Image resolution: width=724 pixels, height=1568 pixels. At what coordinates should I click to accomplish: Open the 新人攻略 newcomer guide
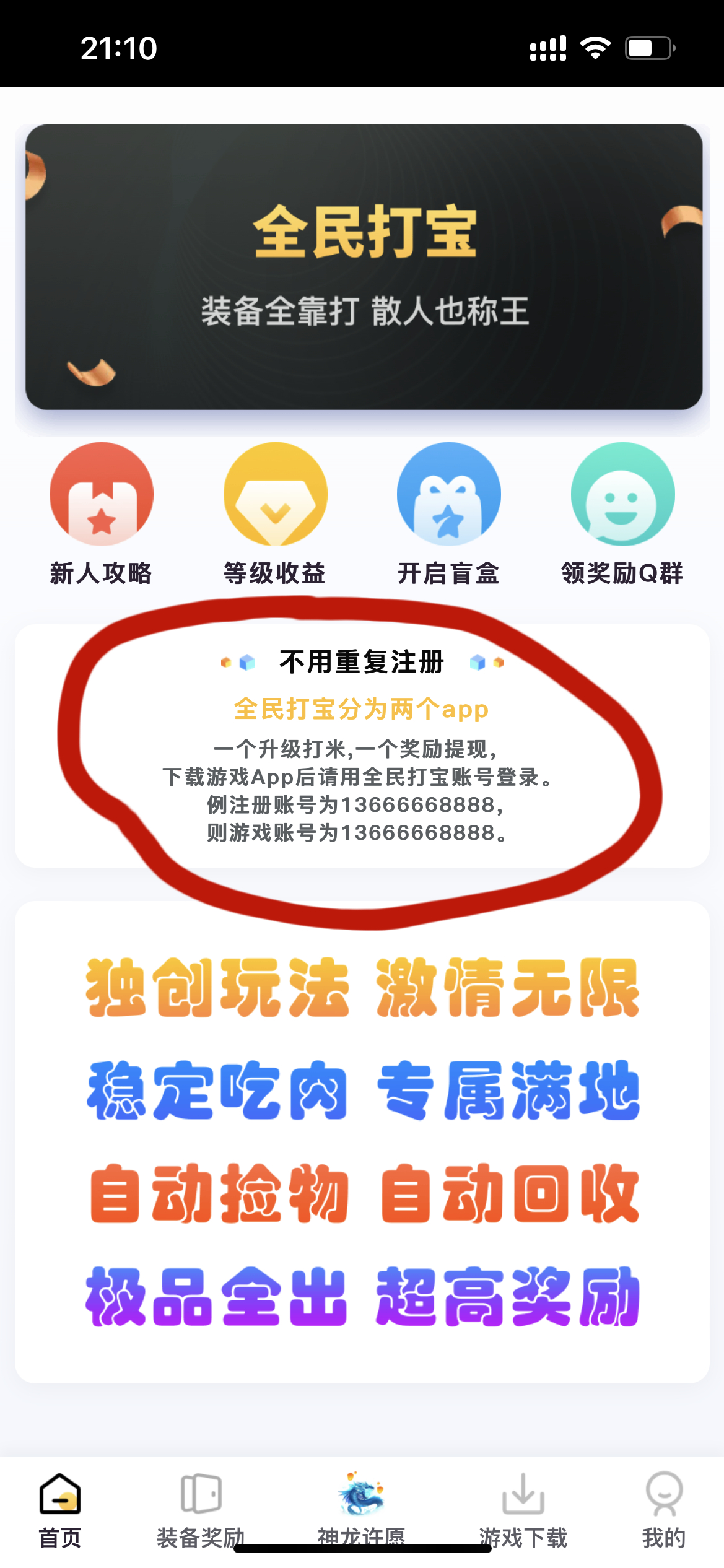point(102,495)
